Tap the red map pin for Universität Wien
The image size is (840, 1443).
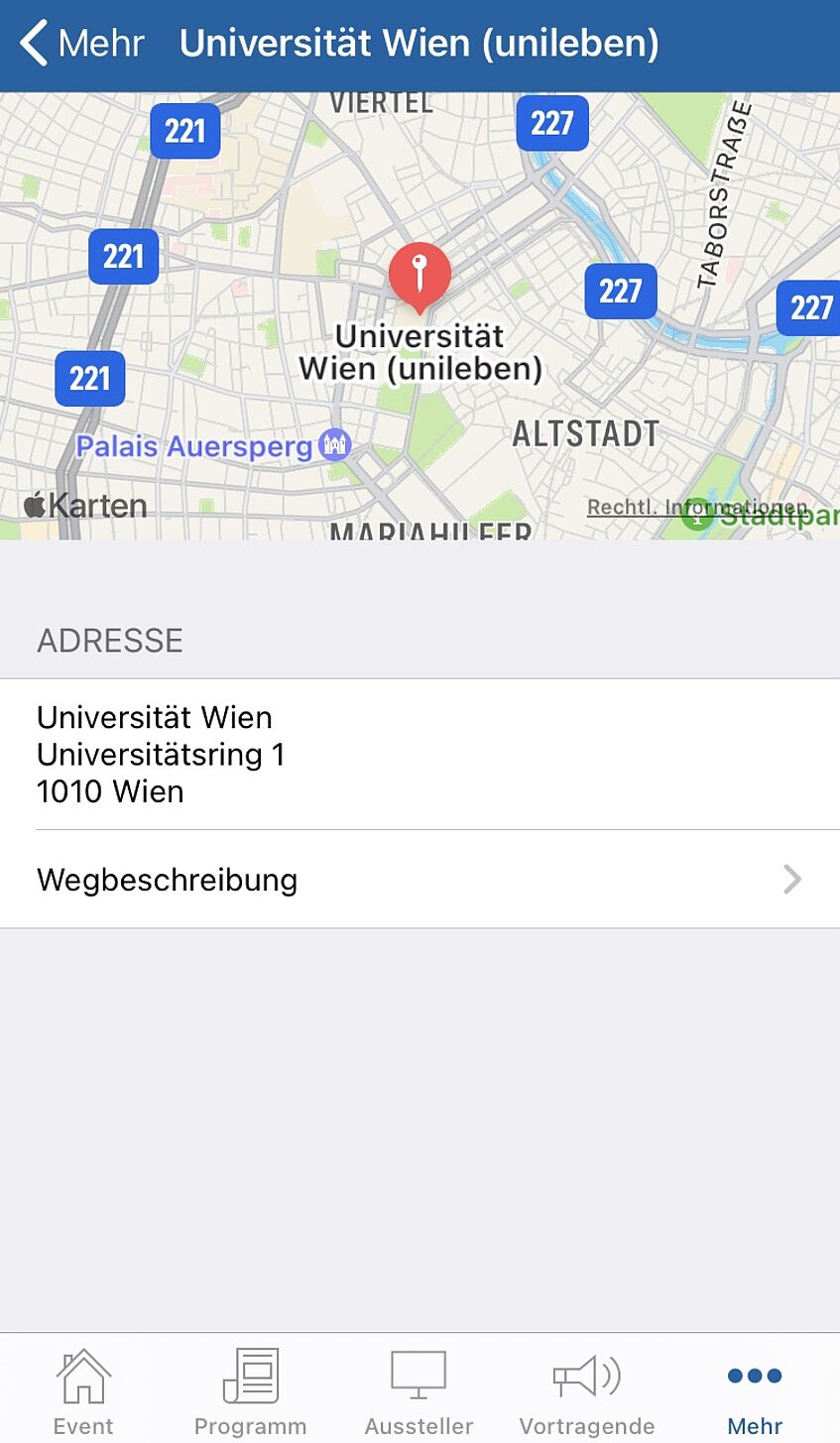click(420, 276)
